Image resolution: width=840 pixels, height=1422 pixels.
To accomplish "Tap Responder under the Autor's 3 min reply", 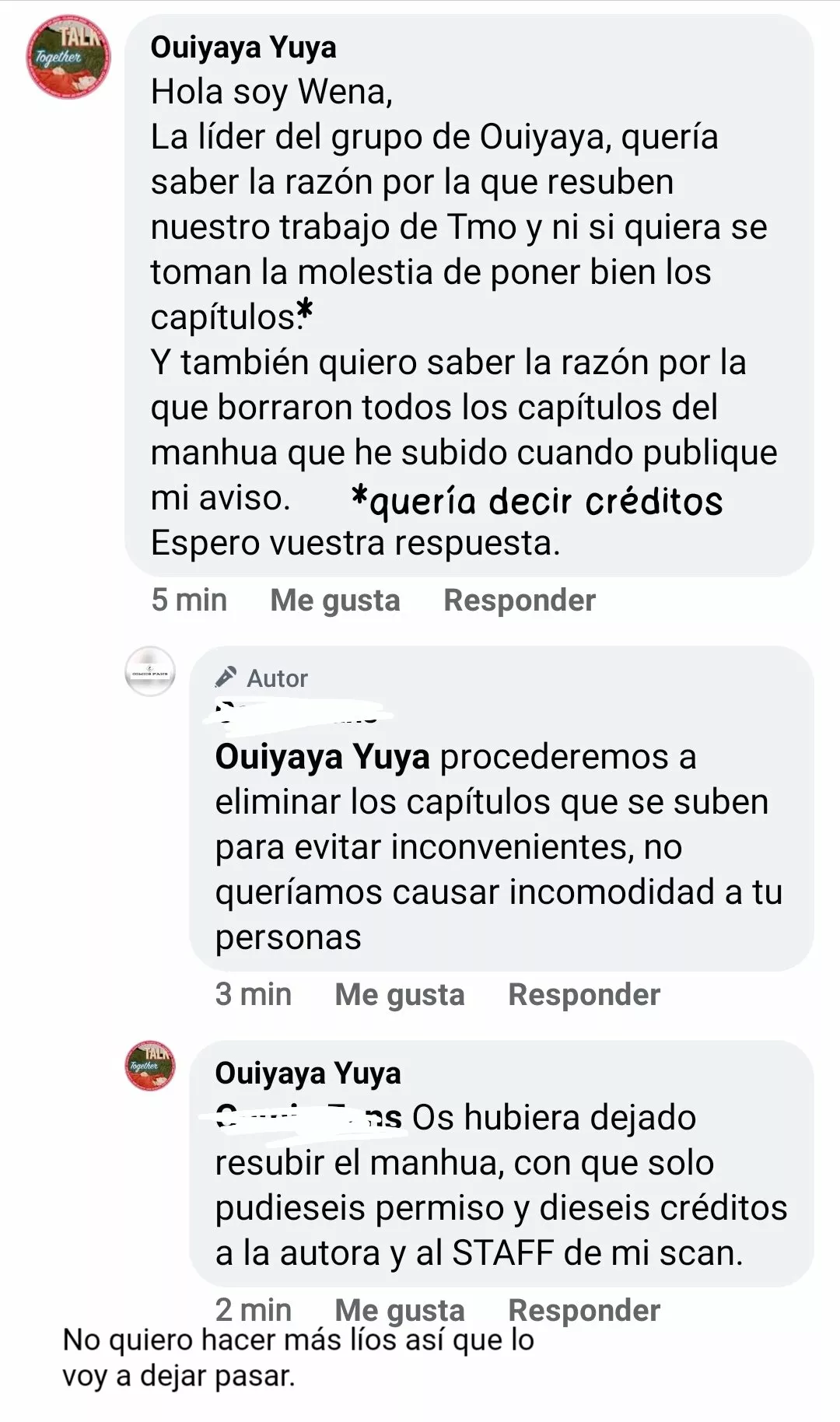I will [583, 995].
